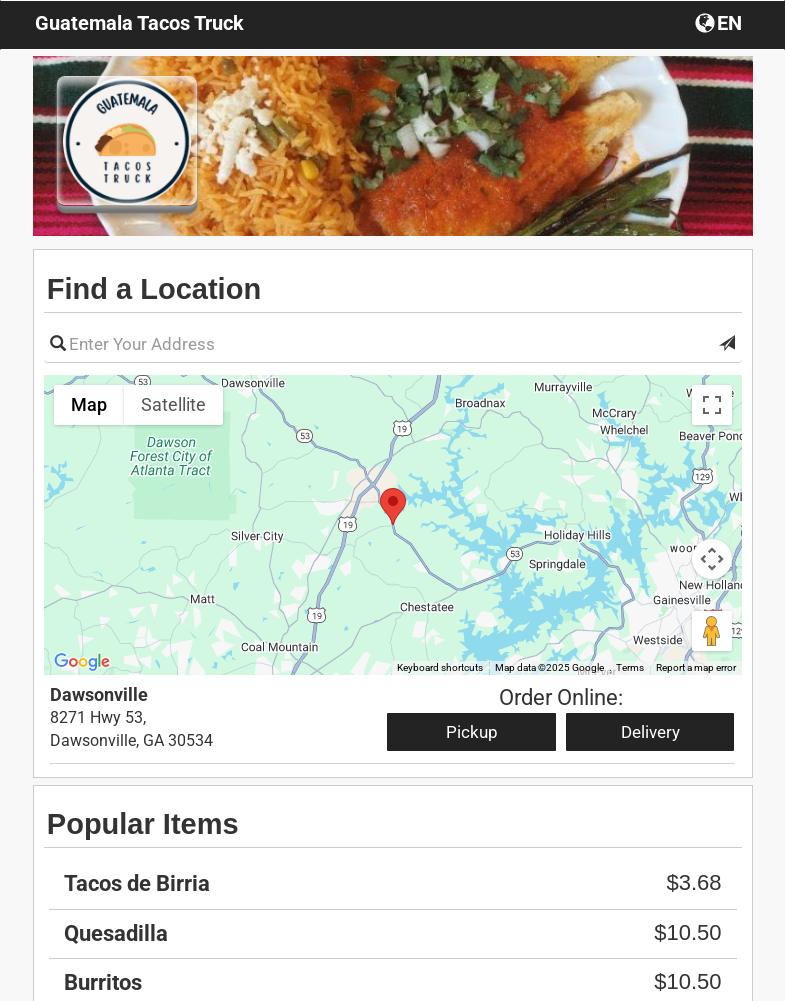The width and height of the screenshot is (785, 1001).
Task: Click the Google logo on the map
Action: click(x=81, y=662)
